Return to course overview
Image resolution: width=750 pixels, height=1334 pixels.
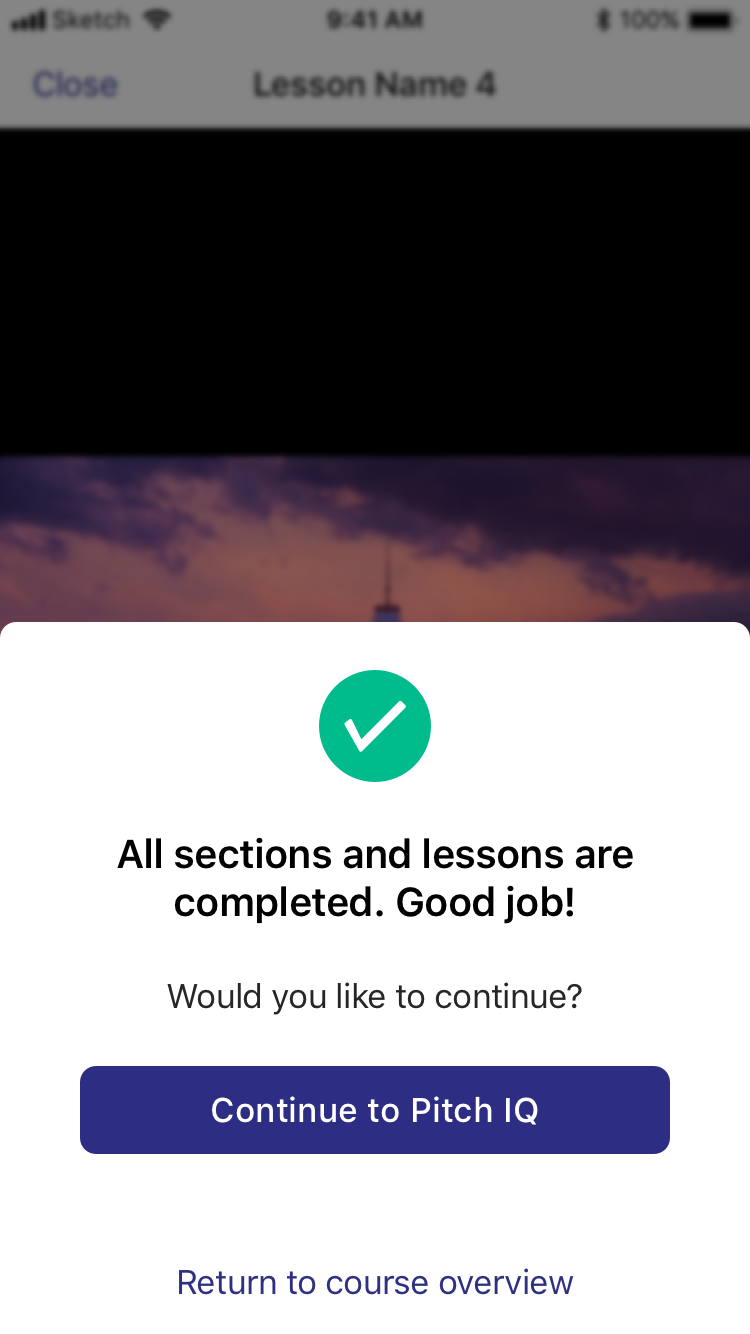click(375, 1282)
